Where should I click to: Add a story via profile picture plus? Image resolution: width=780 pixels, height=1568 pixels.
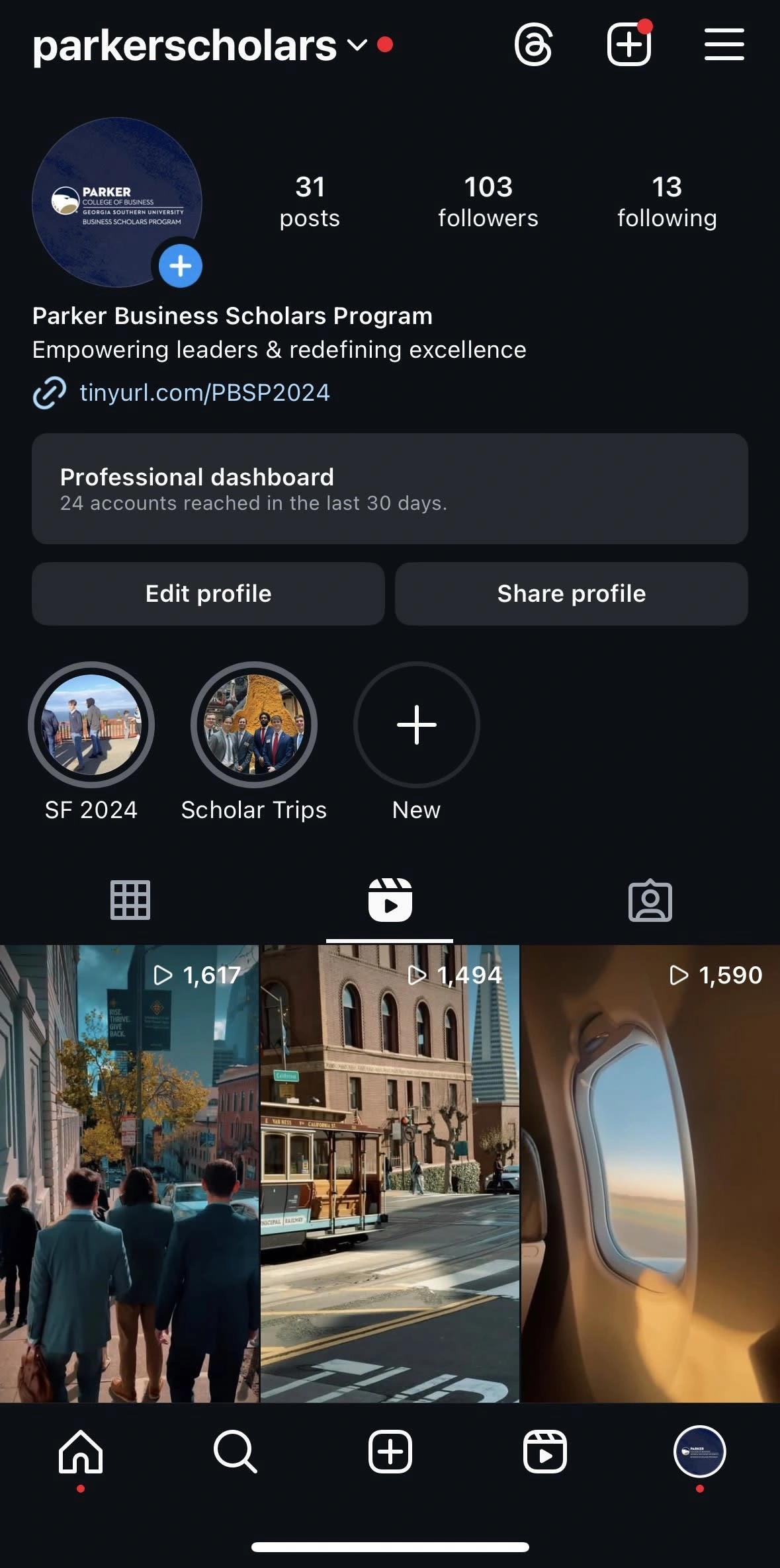180,266
